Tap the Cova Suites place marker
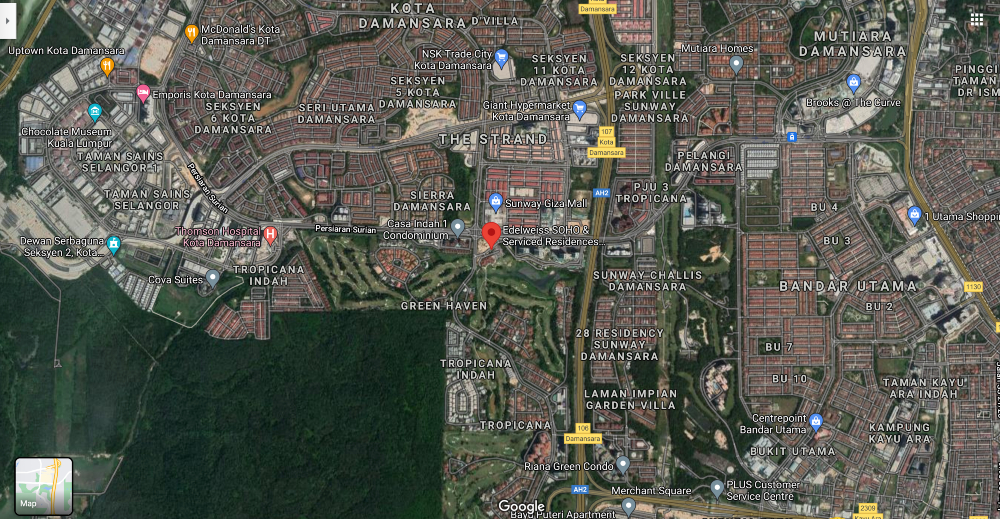Screen dimensions: 1000x519 (212, 278)
